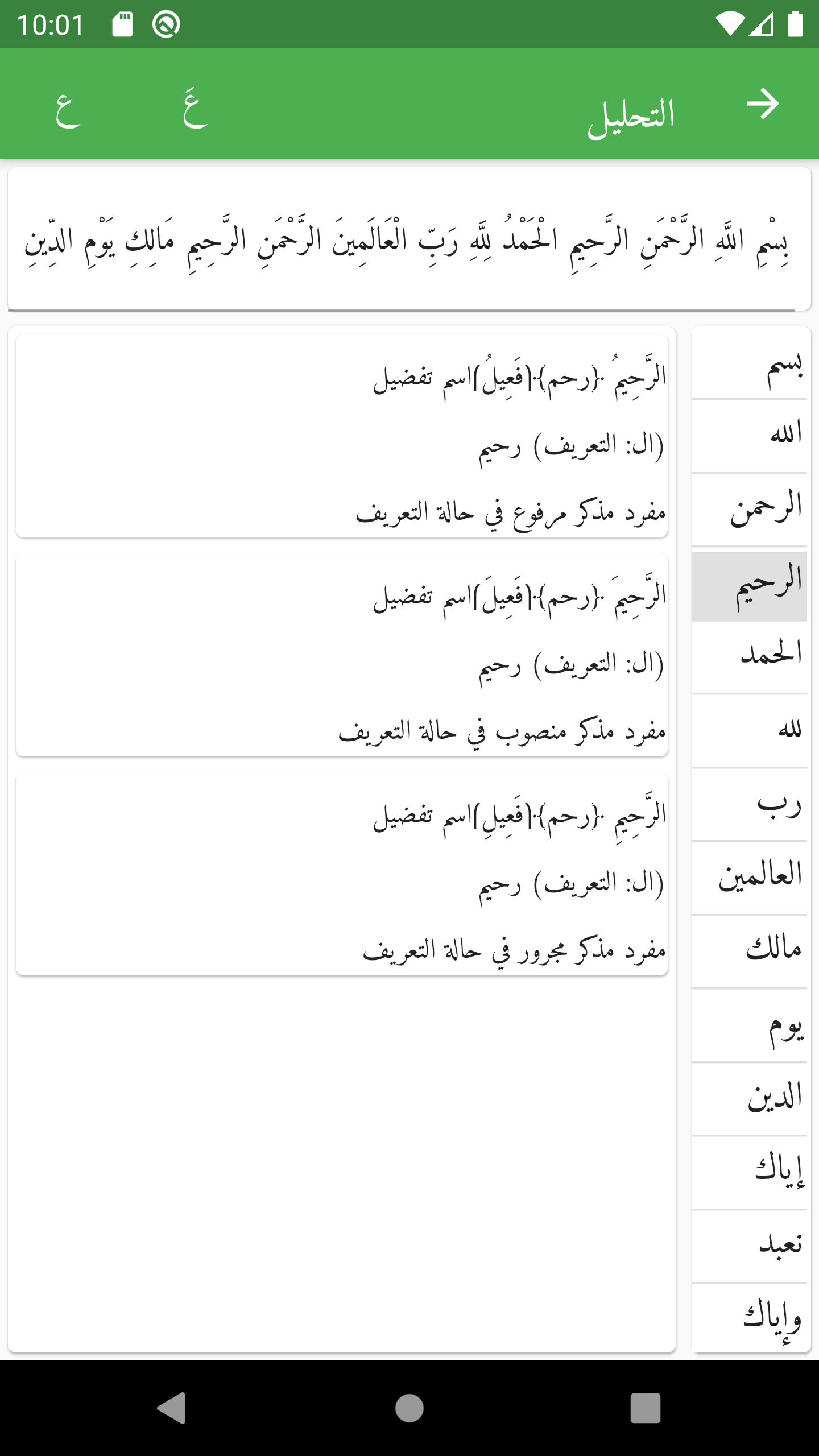Select the word الله in the word list
Screen dimensions: 819x1456
(750, 436)
